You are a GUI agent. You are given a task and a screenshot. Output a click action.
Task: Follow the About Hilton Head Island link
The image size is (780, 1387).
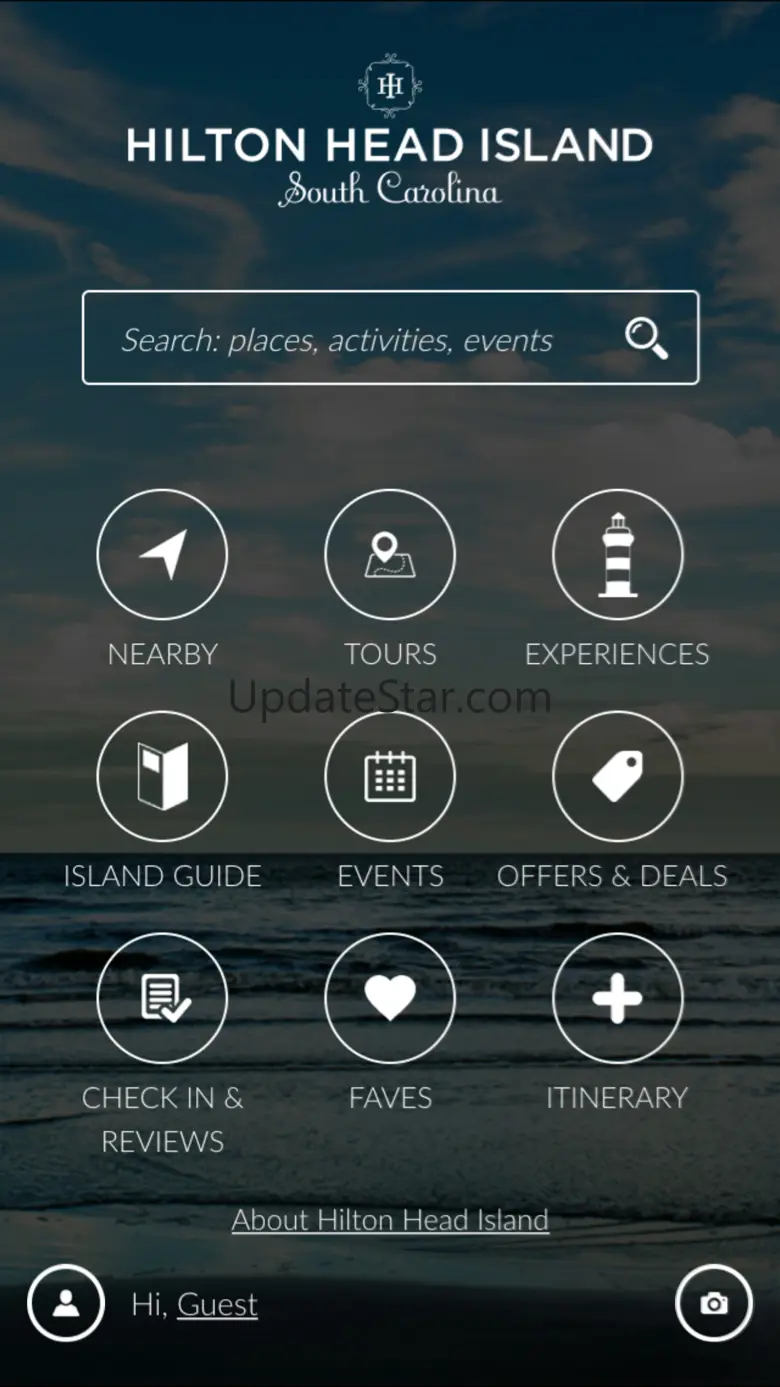pyautogui.click(x=390, y=1220)
